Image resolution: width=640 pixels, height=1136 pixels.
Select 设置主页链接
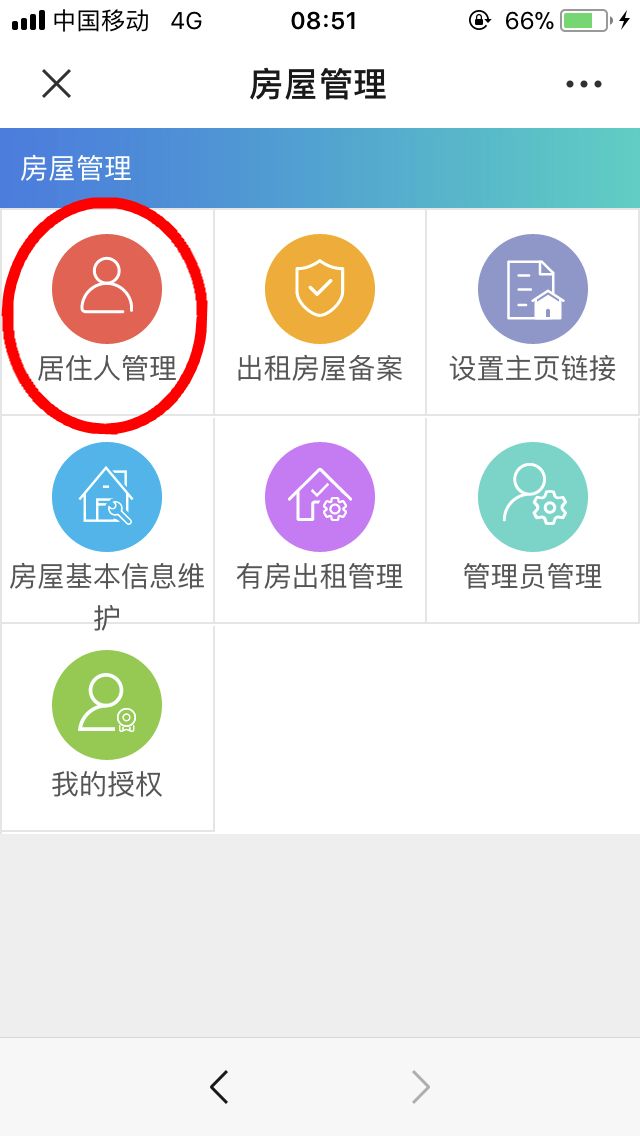(x=533, y=310)
